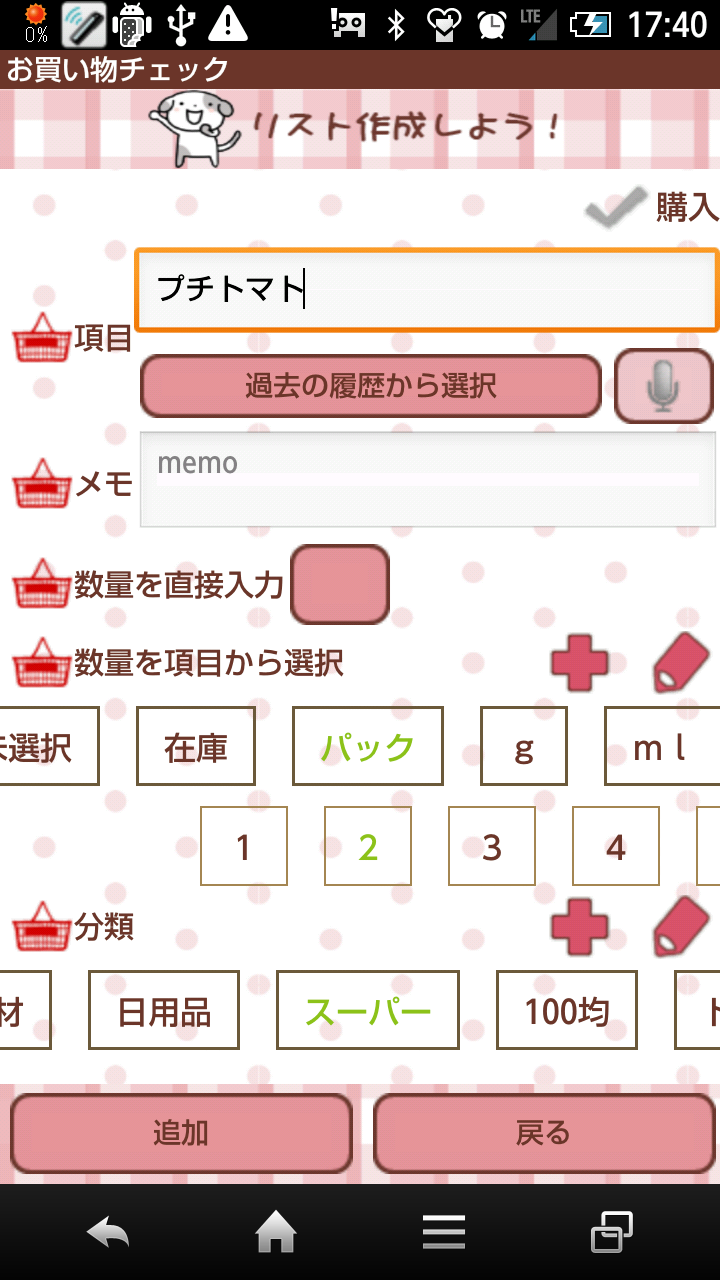The height and width of the screenshot is (1280, 720).
Task: Select the パック unit chip
Action: (x=368, y=747)
